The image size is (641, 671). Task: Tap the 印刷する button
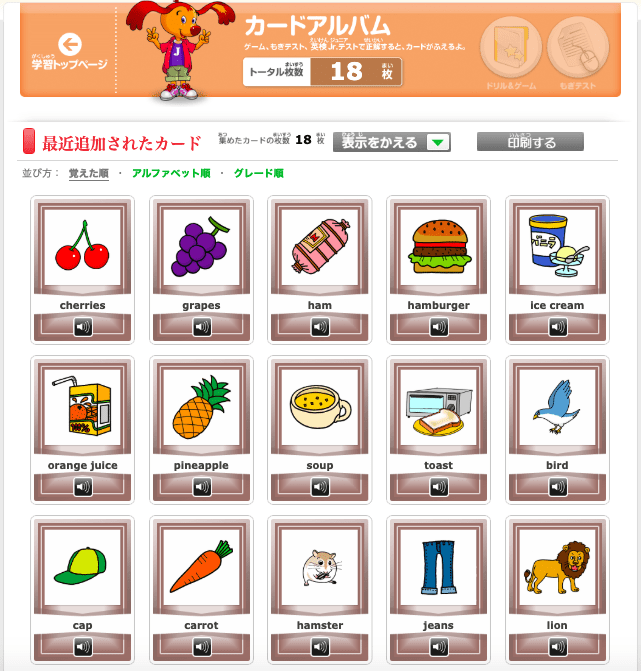point(530,142)
